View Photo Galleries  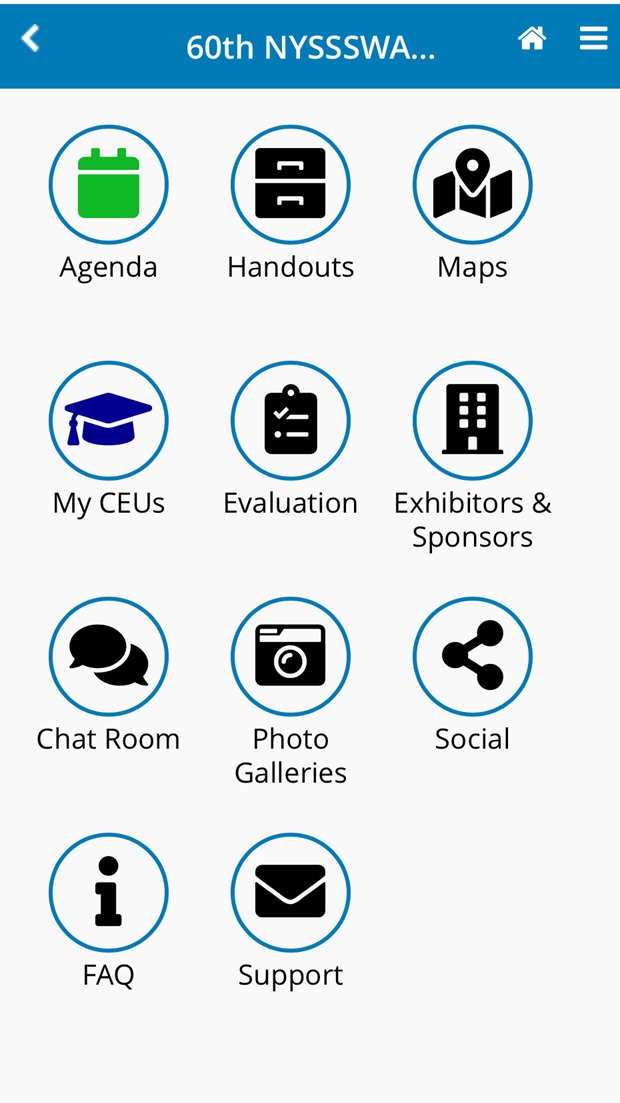pos(290,657)
